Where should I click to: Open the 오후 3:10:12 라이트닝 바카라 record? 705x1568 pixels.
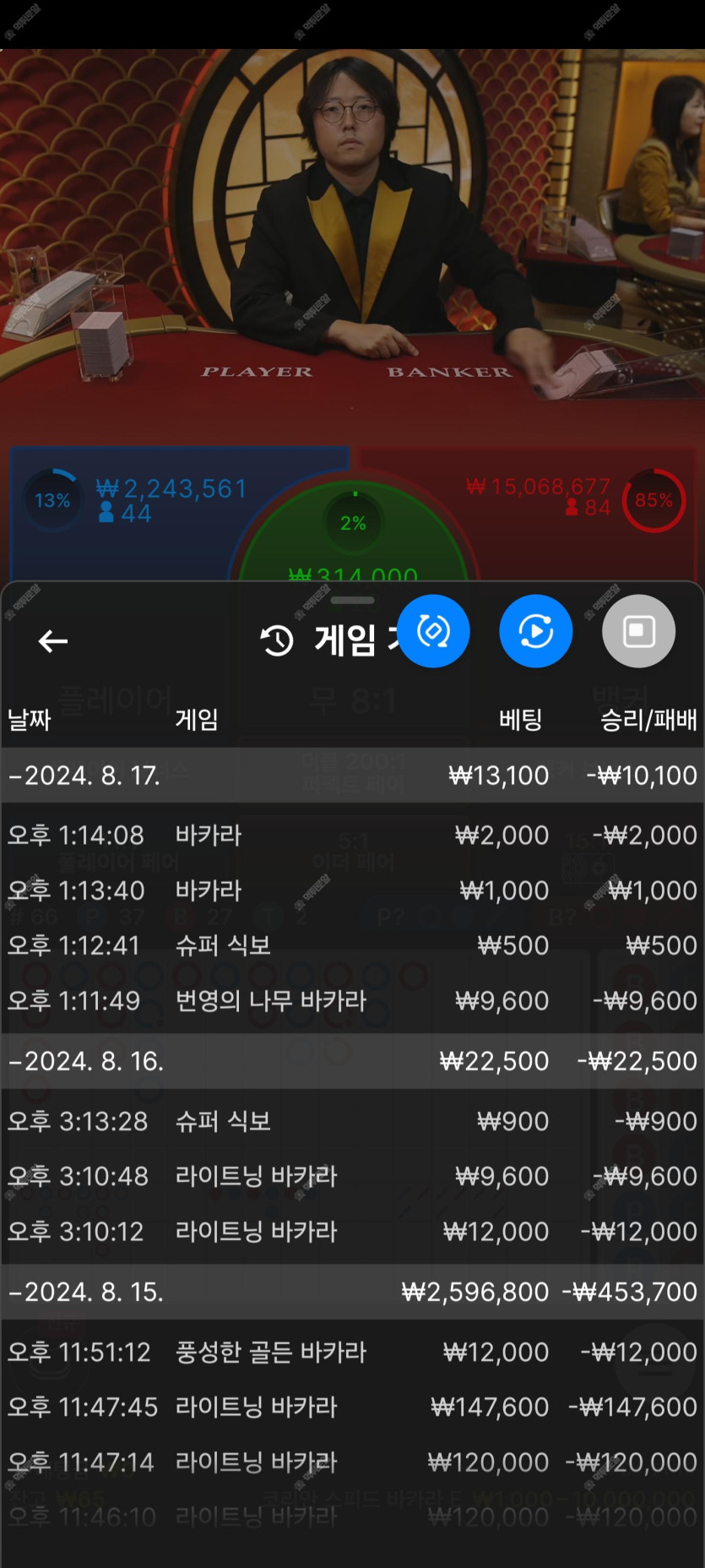pyautogui.click(x=352, y=1231)
